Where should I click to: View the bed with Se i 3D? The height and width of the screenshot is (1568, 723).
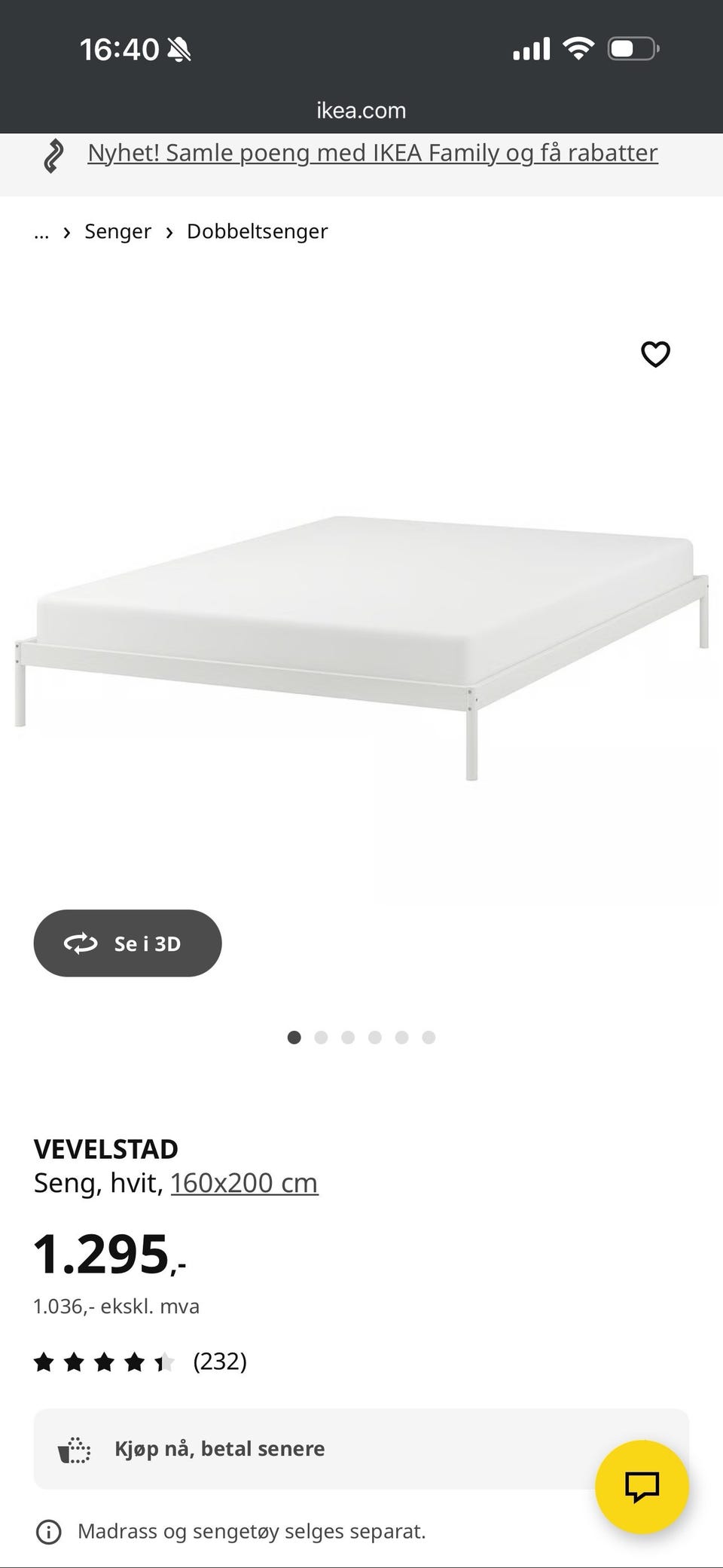(x=127, y=943)
